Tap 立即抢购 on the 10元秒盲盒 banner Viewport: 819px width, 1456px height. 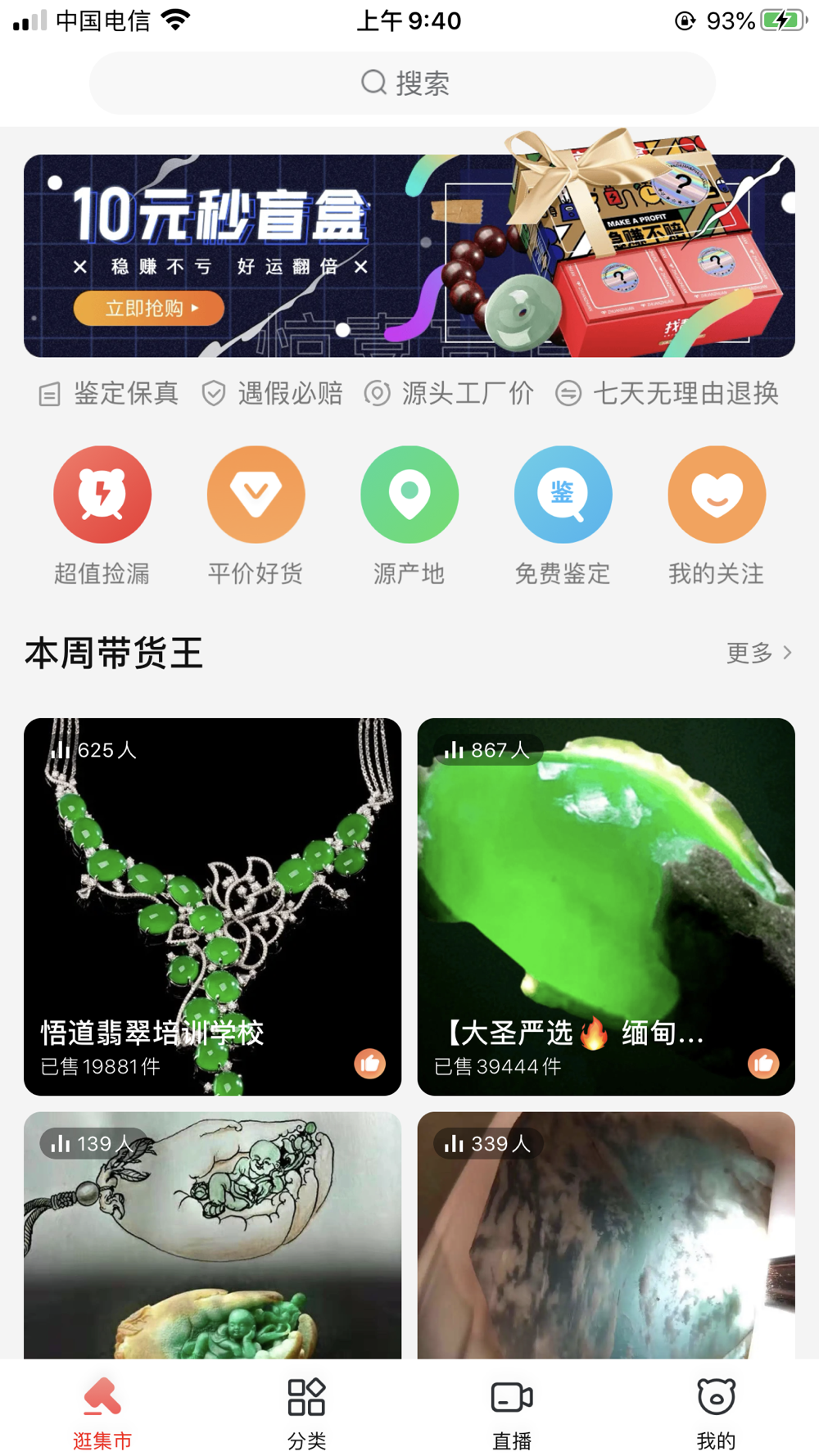[x=149, y=309]
